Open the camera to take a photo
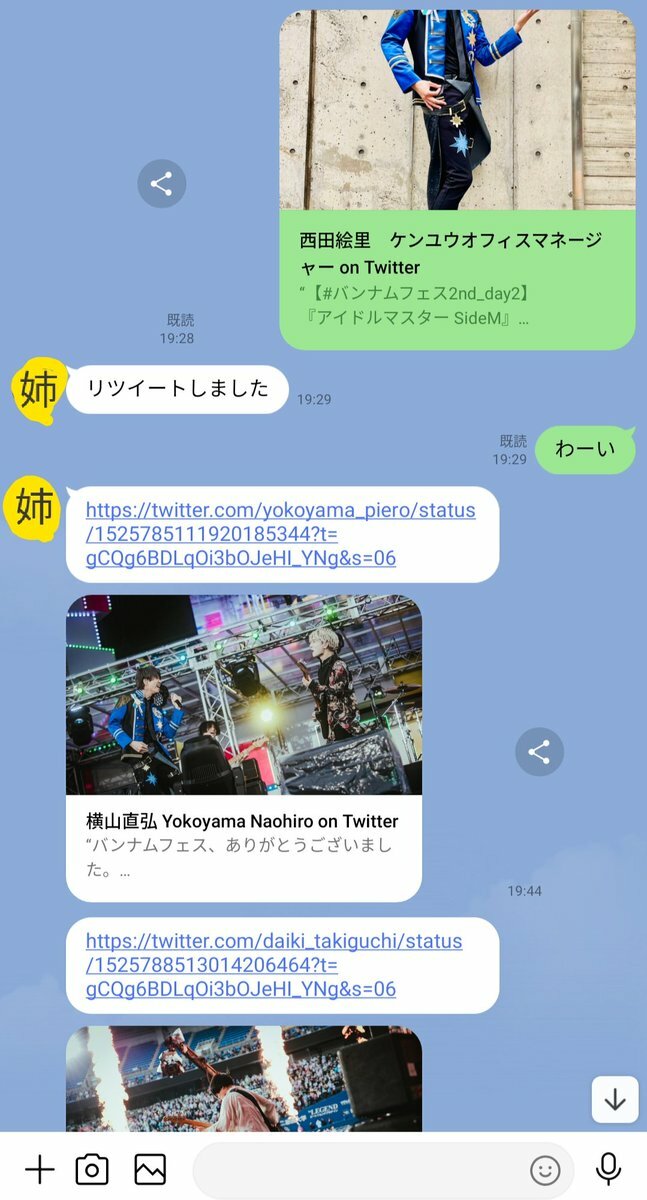Viewport: 647px width, 1200px height. [x=92, y=1169]
